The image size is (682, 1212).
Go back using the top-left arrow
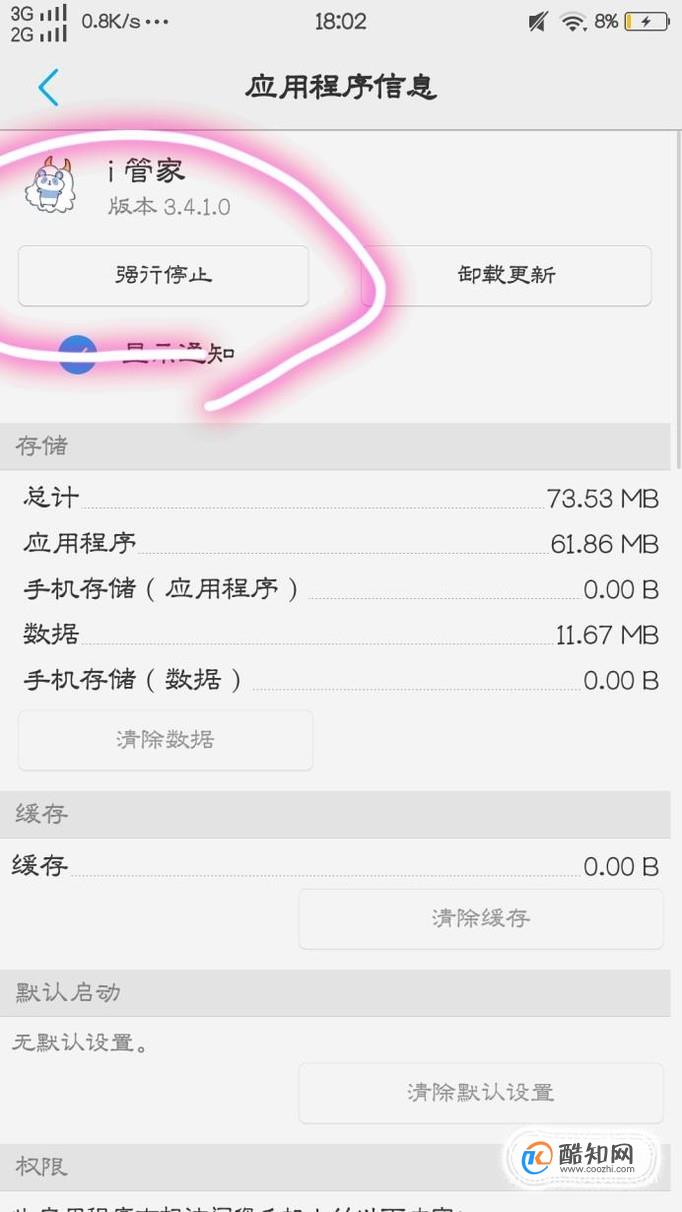[48, 88]
